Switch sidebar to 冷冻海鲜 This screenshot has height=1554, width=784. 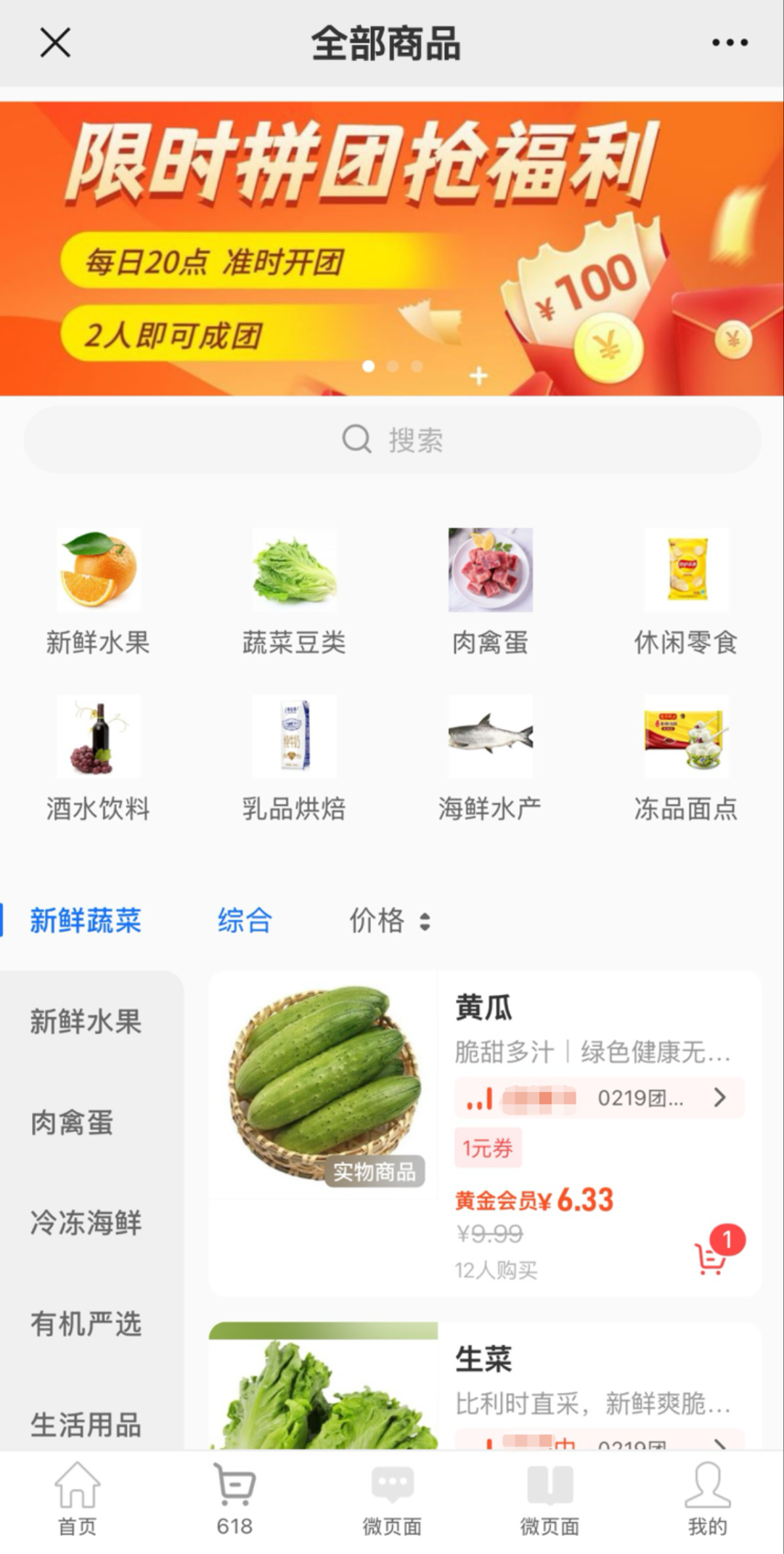coord(86,1223)
